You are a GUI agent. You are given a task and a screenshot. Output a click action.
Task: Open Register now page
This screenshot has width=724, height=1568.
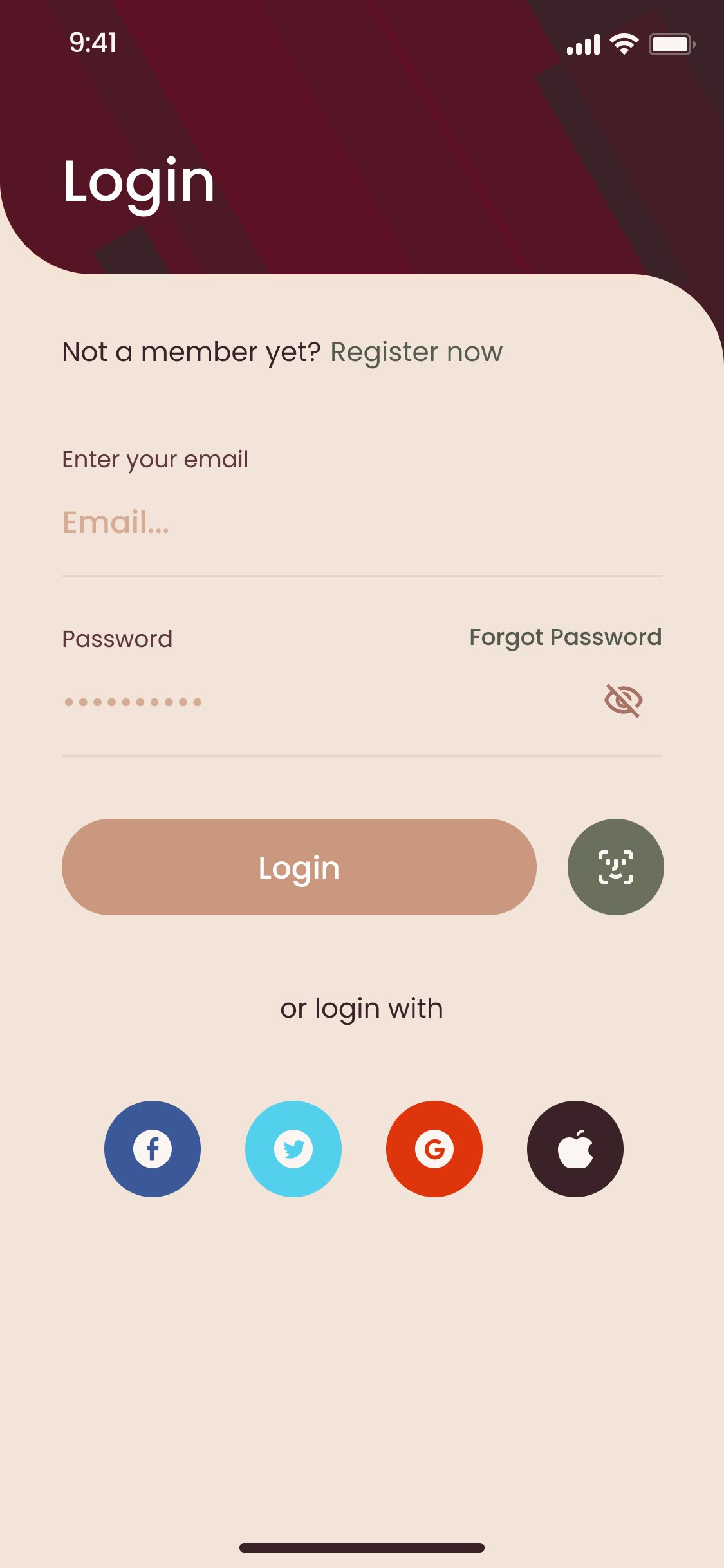coord(416,352)
